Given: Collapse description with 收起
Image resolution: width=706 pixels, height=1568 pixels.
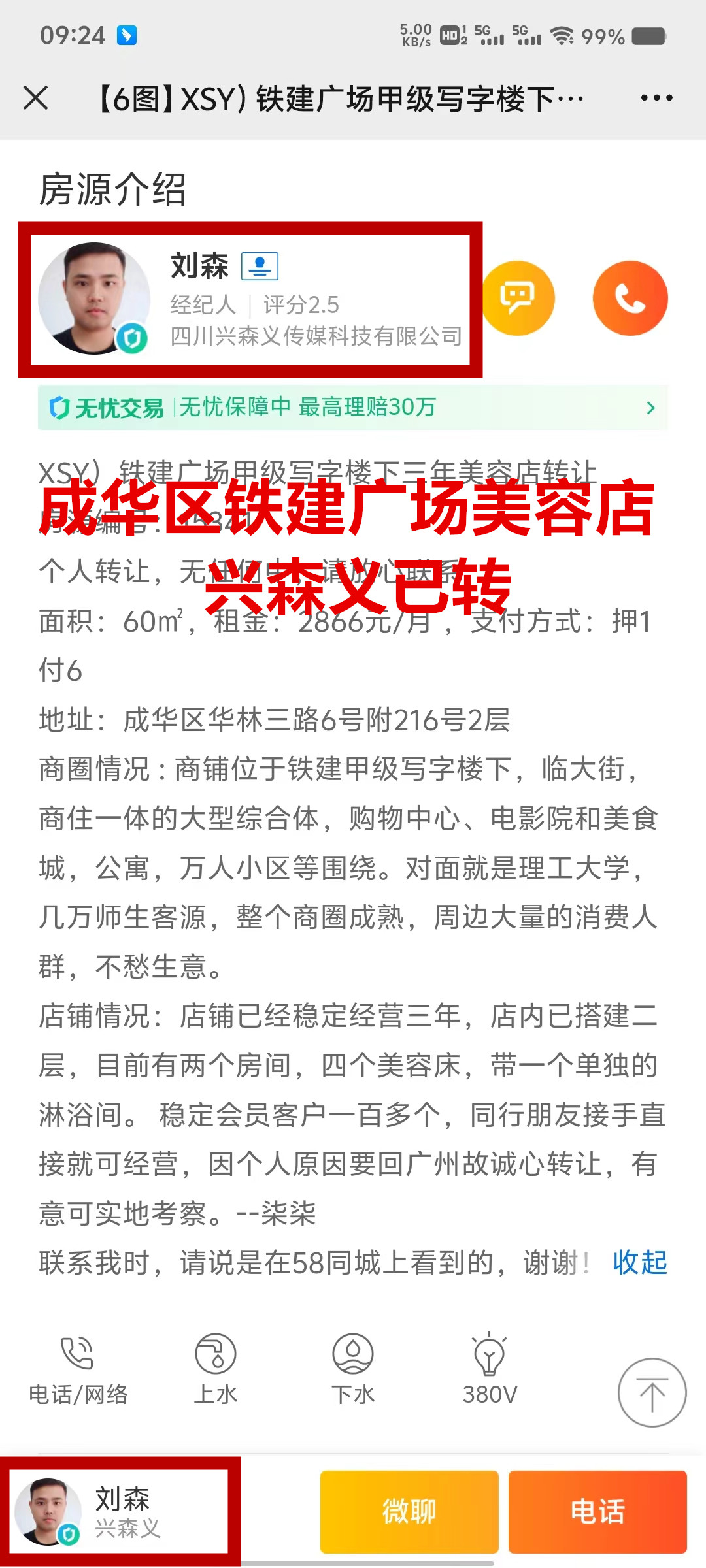Looking at the screenshot, I should click(639, 1262).
